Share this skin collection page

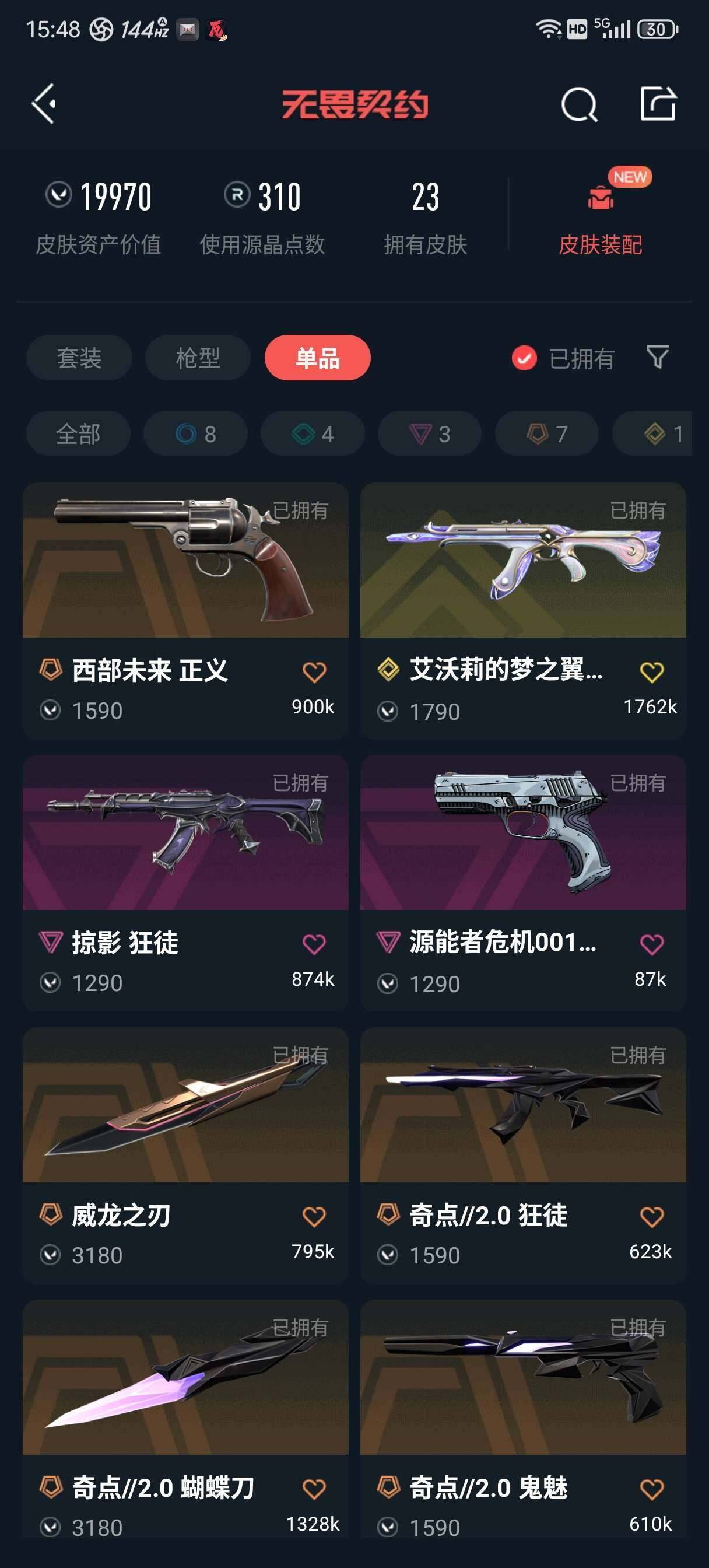(658, 103)
